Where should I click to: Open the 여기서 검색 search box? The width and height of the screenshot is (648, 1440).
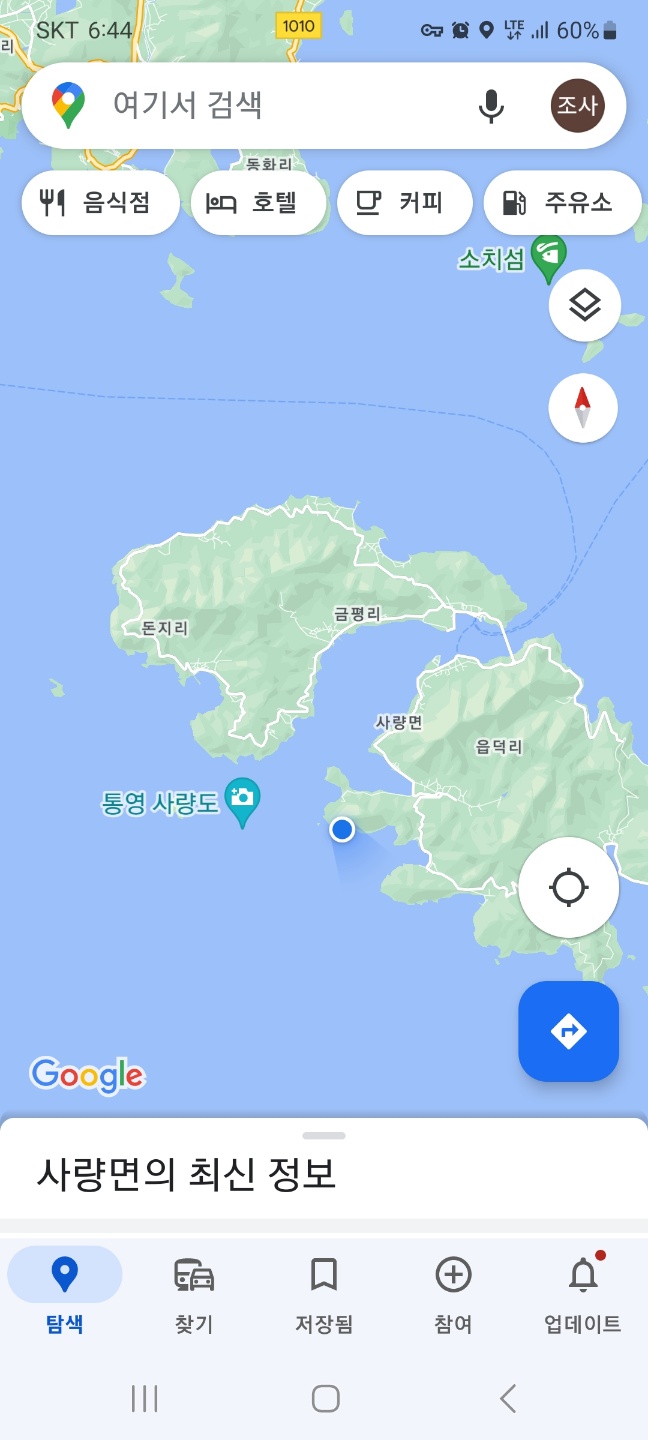coord(260,105)
